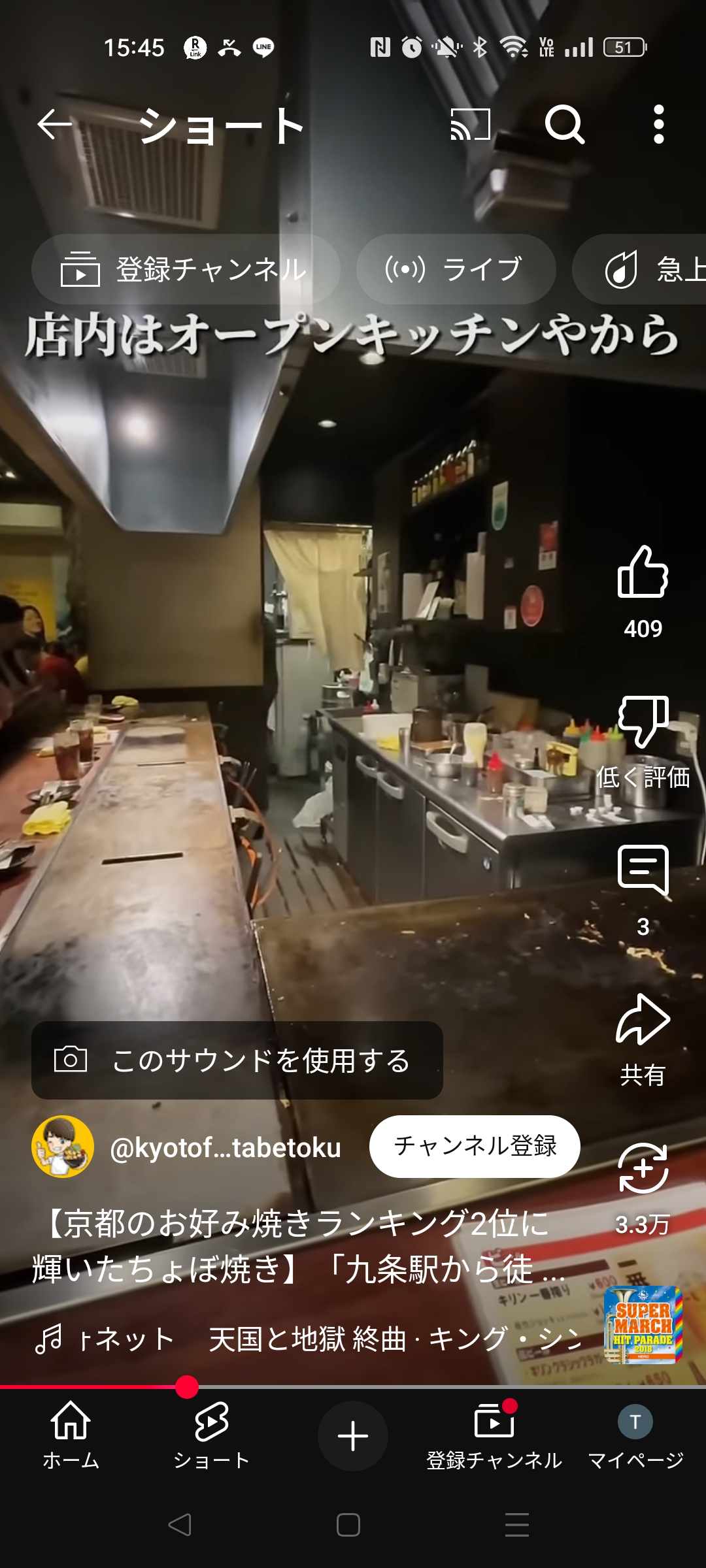Dislike this Short with 低く評価

click(643, 722)
